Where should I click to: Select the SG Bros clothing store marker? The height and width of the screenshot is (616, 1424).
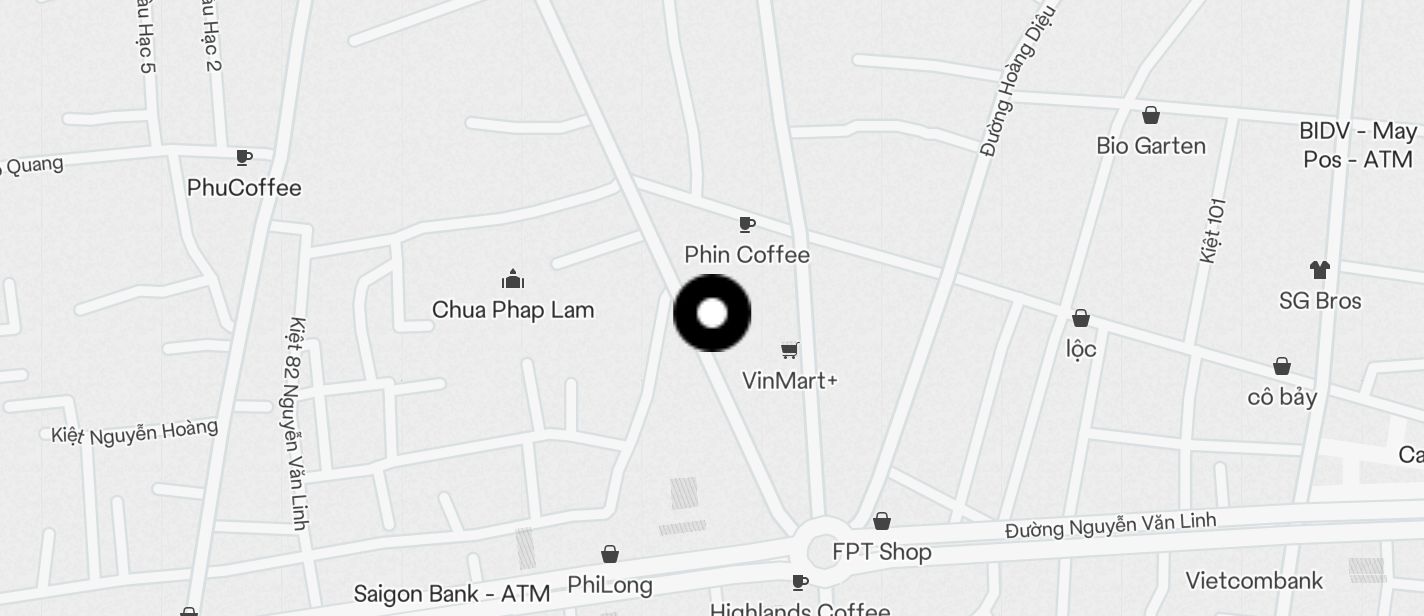tap(1320, 270)
